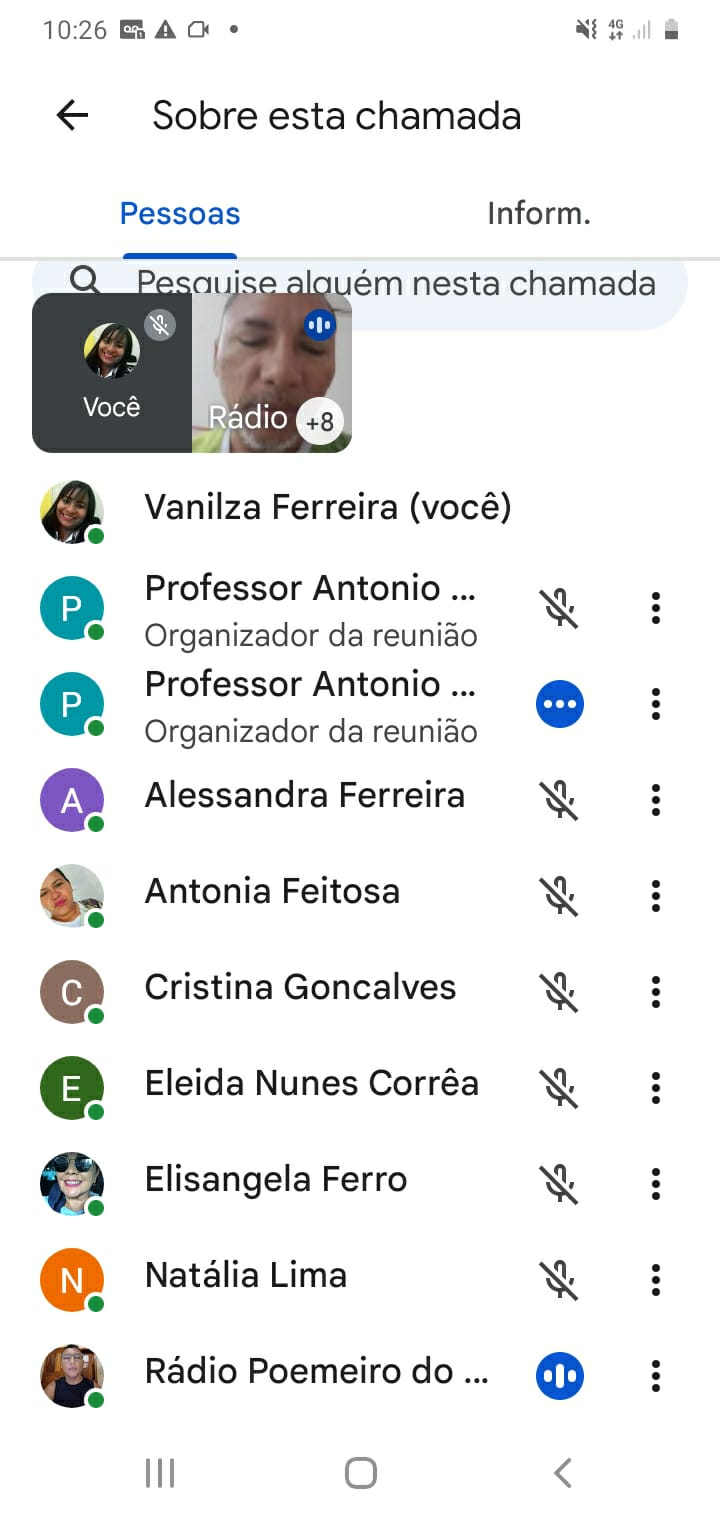The height and width of the screenshot is (1520, 720).
Task: Tap Natália Lima's muted mic icon
Action: (560, 1280)
